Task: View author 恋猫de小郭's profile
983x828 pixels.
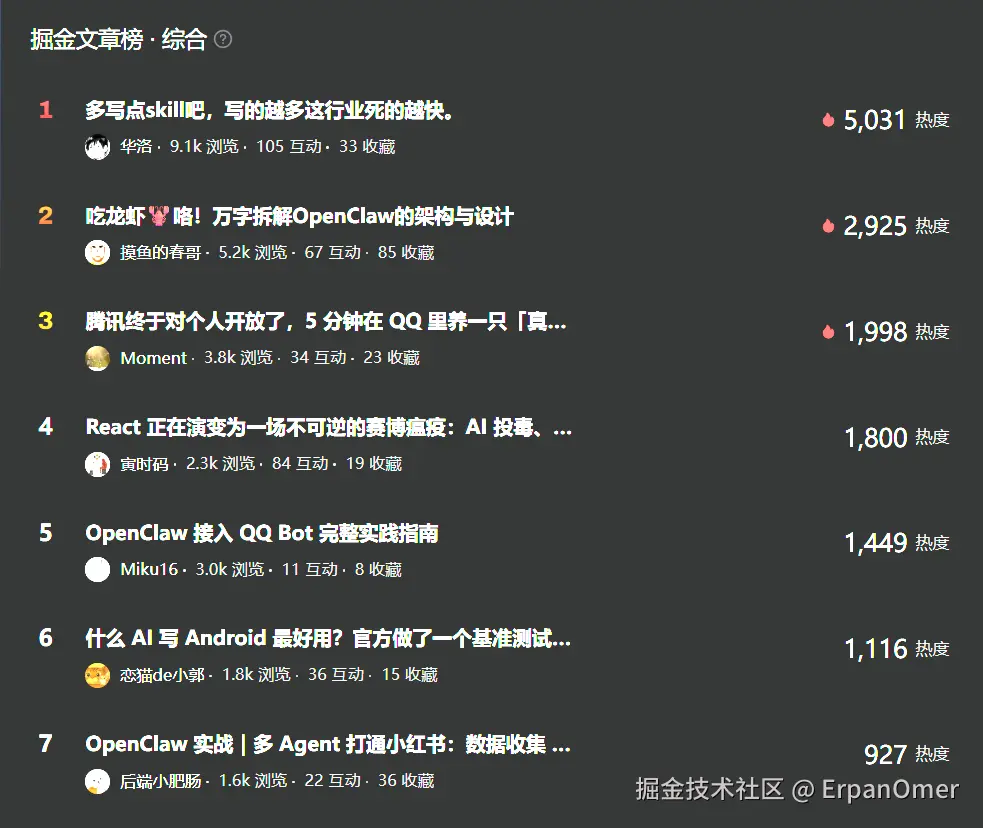Action: click(162, 675)
